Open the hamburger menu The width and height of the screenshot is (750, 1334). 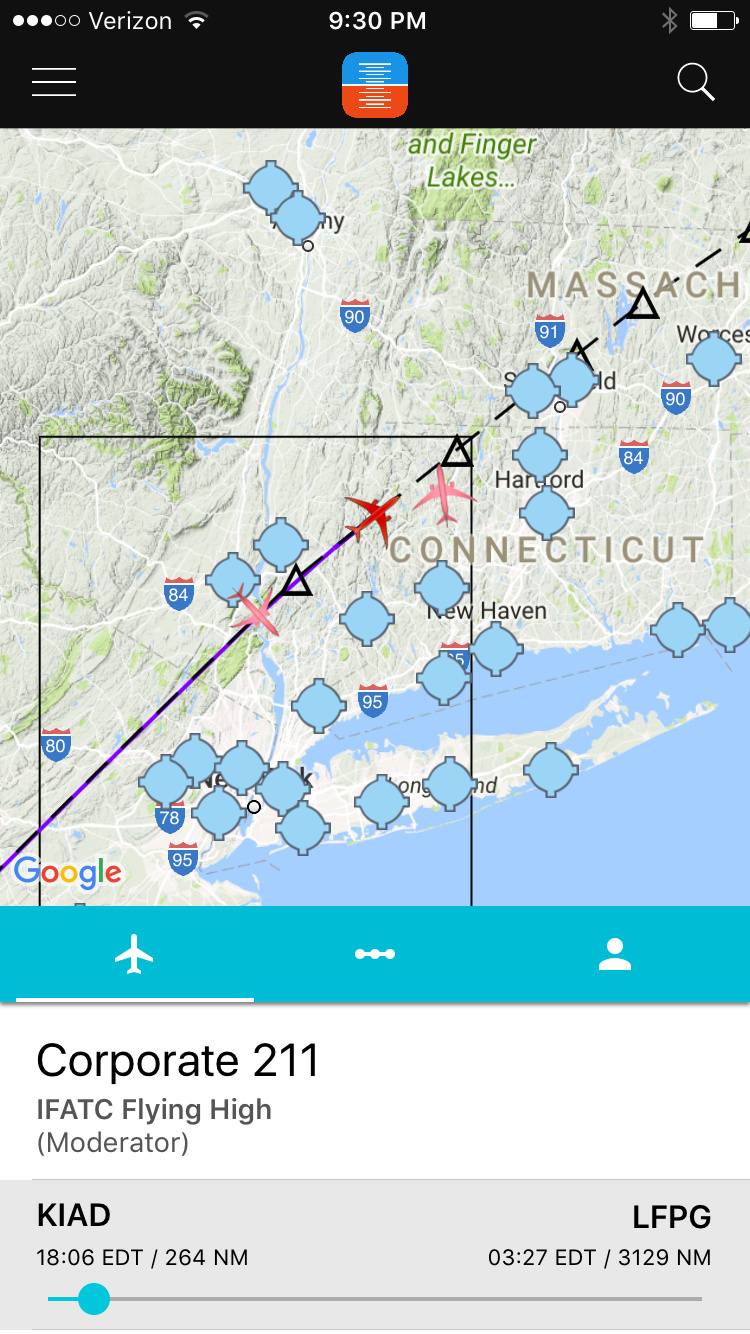[x=54, y=82]
